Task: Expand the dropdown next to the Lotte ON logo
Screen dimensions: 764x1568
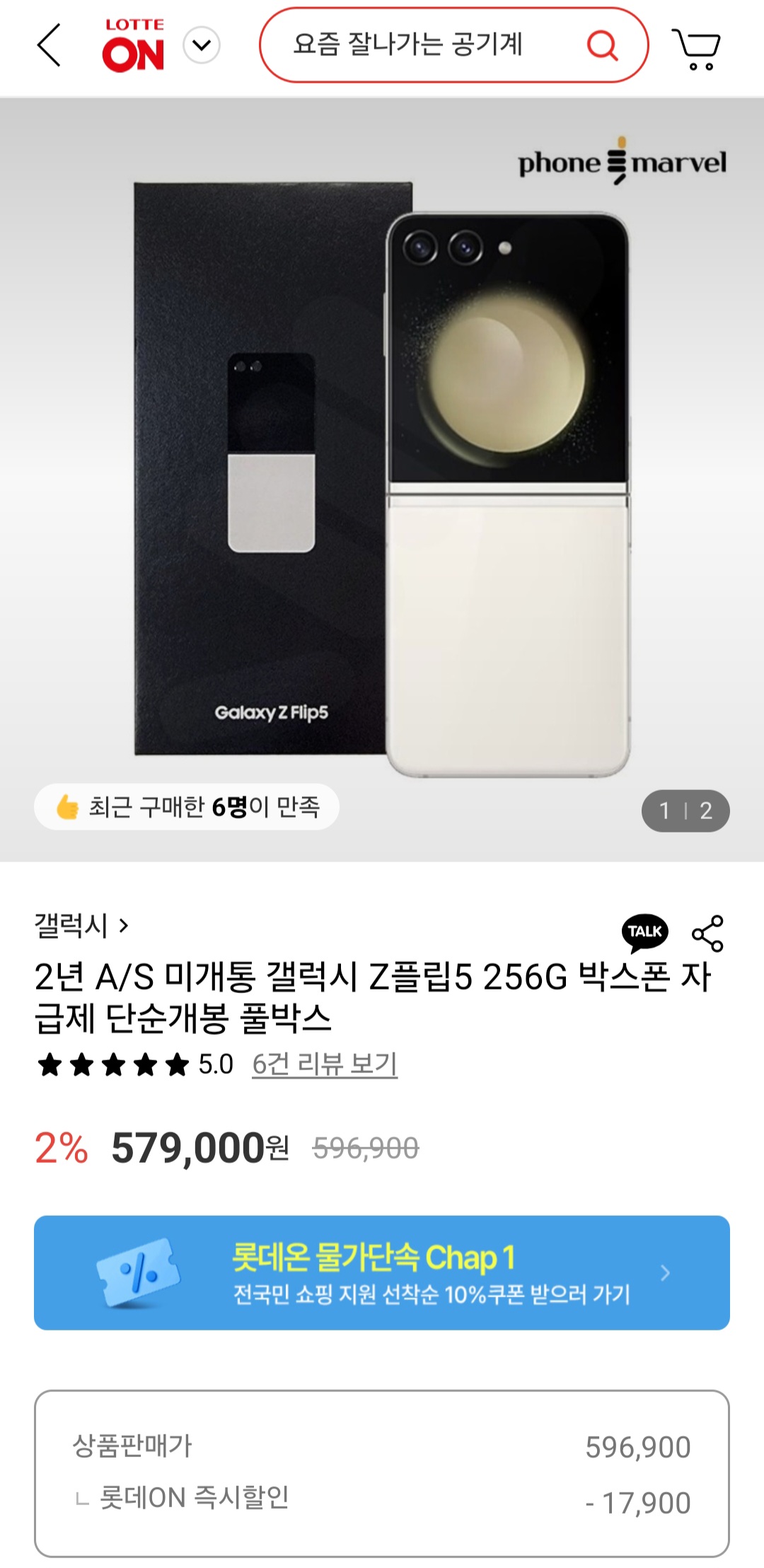Action: coord(202,45)
